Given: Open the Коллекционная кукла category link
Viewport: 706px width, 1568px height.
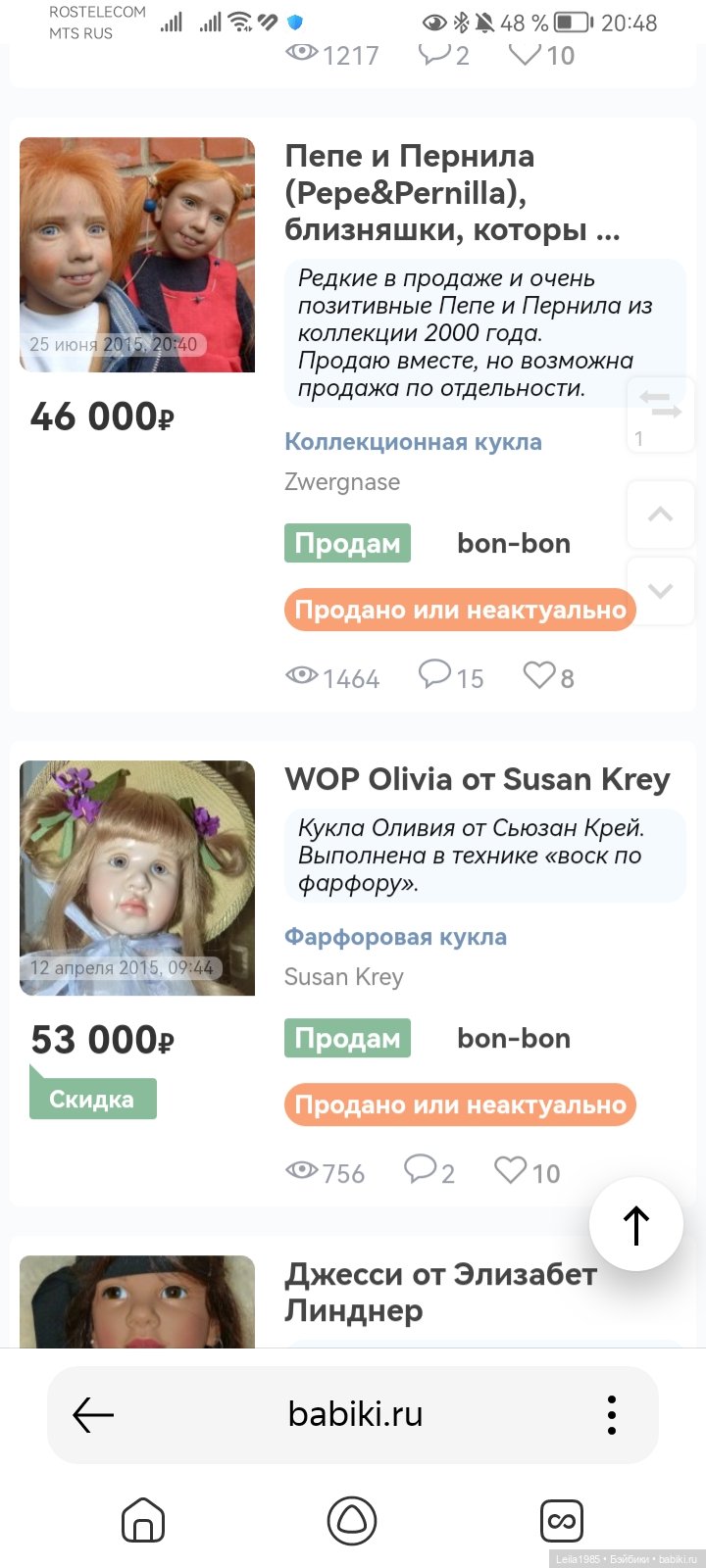Looking at the screenshot, I should 413,442.
